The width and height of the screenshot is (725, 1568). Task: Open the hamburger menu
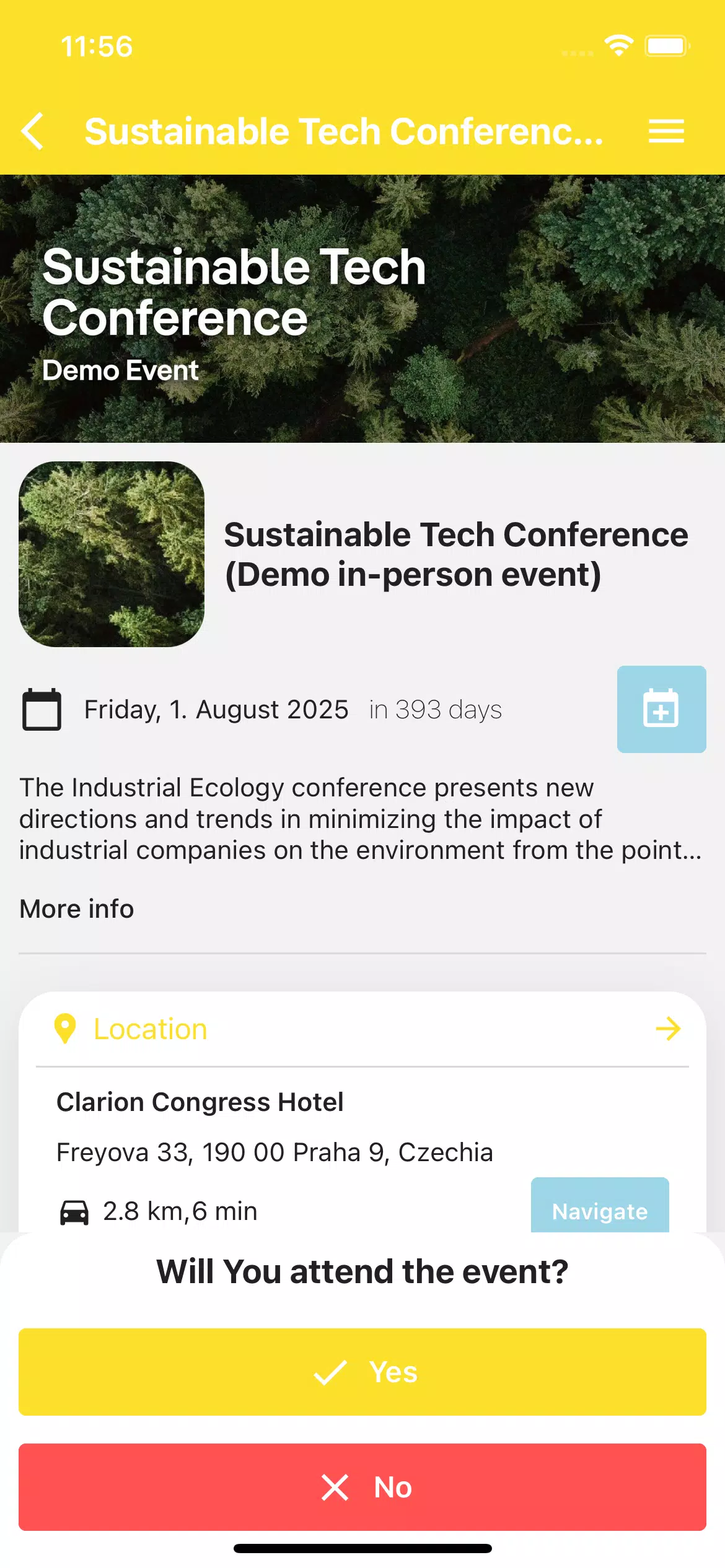[666, 131]
